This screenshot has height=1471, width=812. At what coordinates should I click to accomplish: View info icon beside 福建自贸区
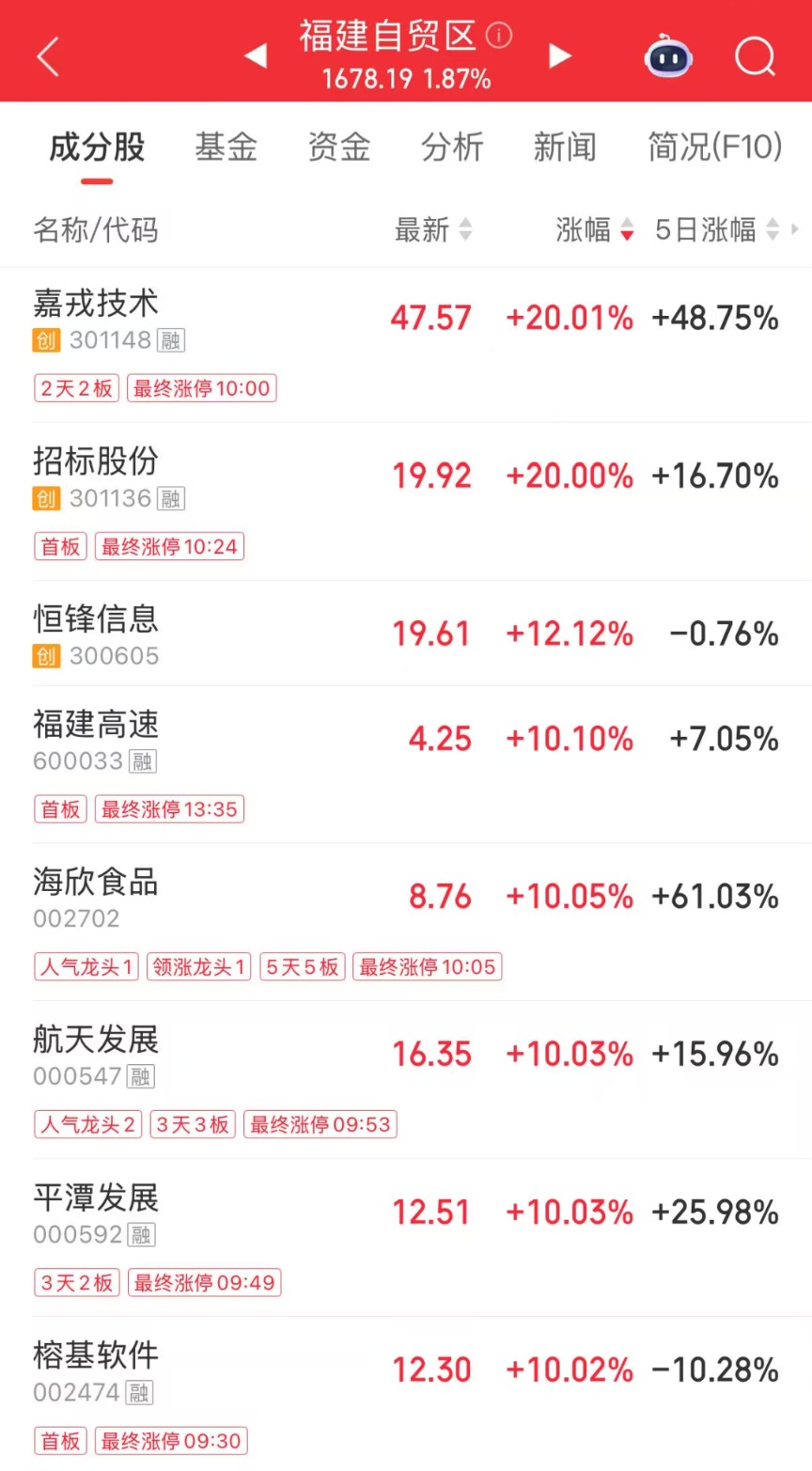click(499, 36)
